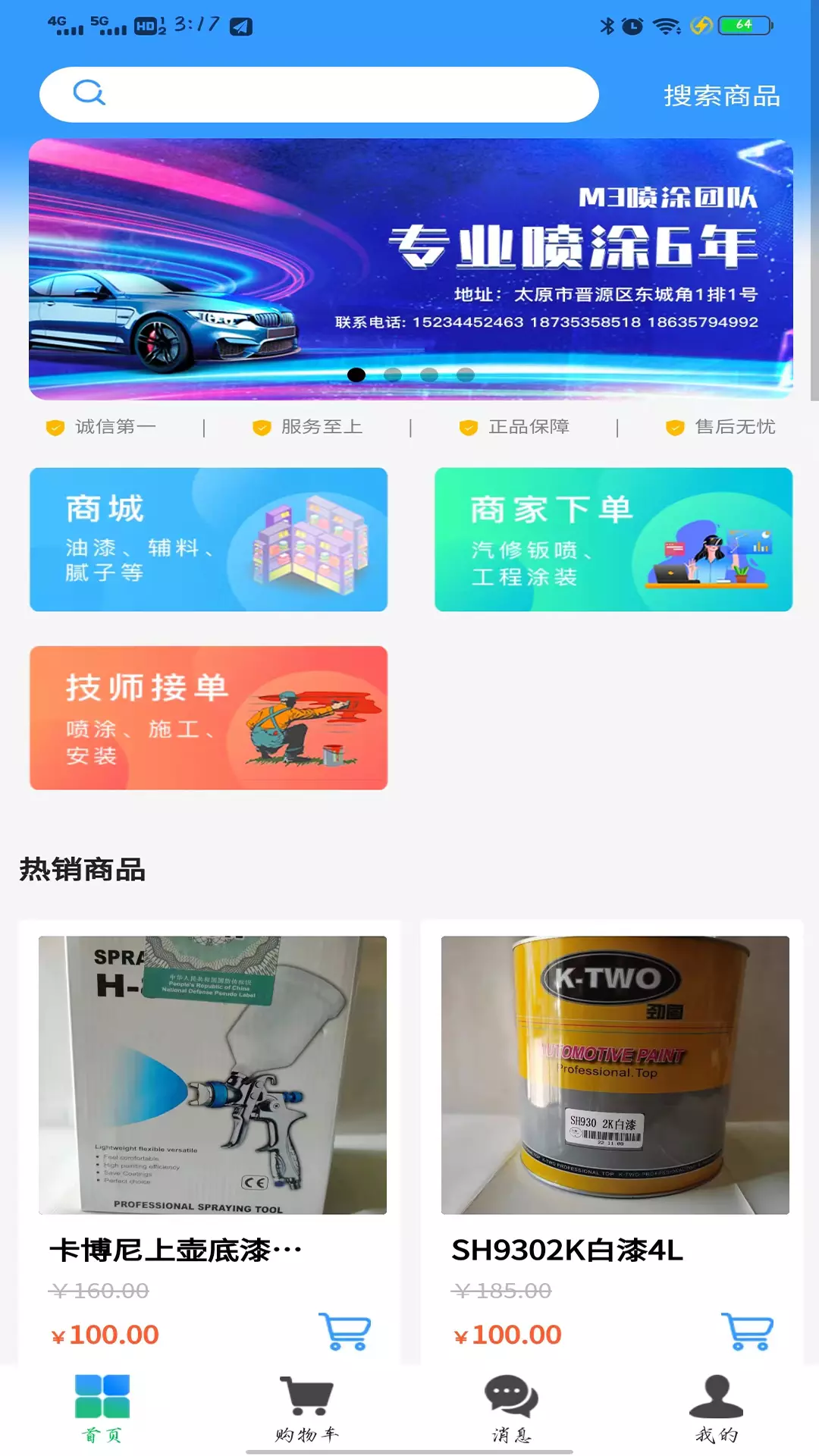Open the SH9302K白漆4L product

click(615, 1075)
